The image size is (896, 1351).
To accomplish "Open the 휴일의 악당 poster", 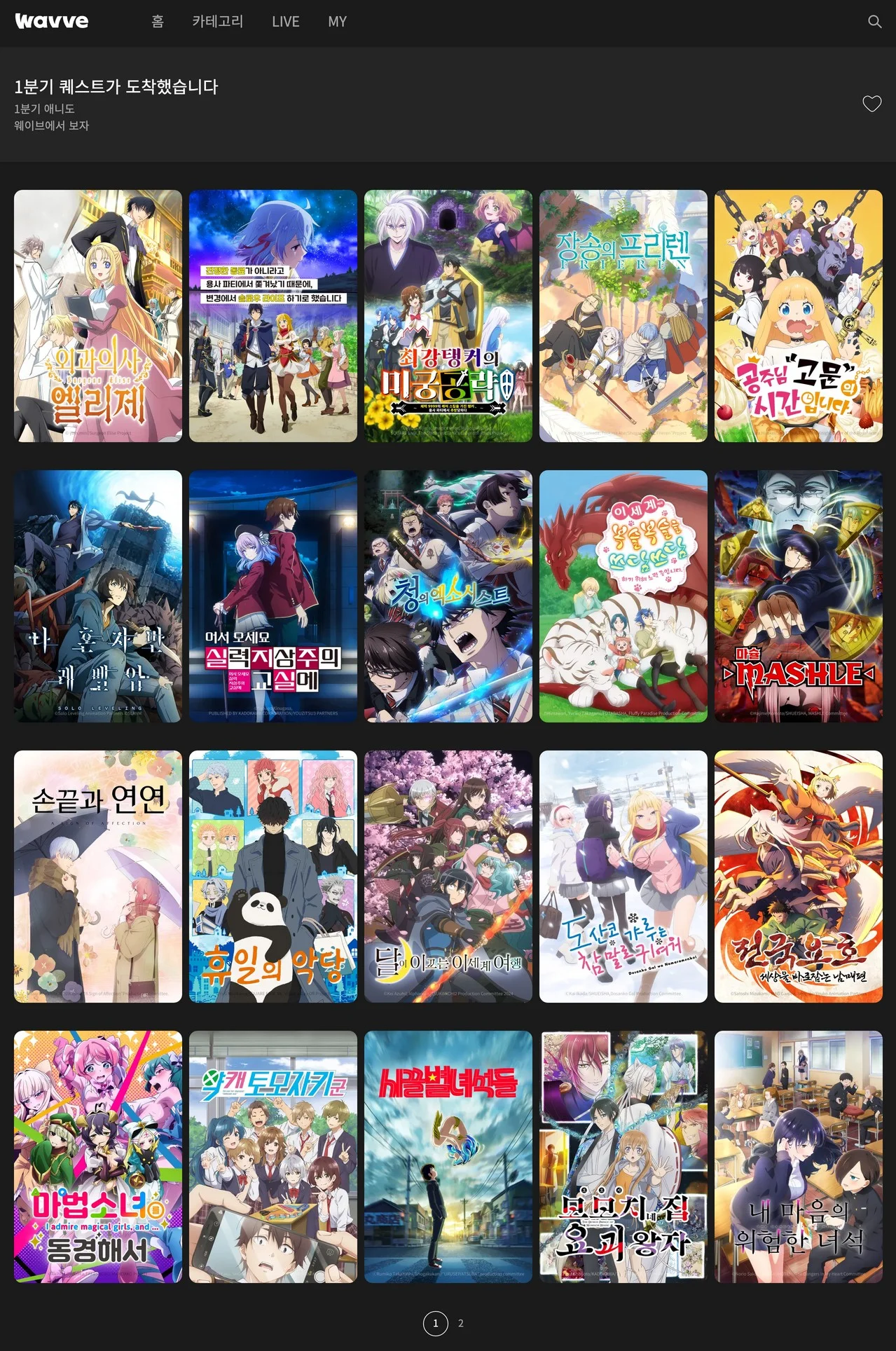I will click(273, 876).
